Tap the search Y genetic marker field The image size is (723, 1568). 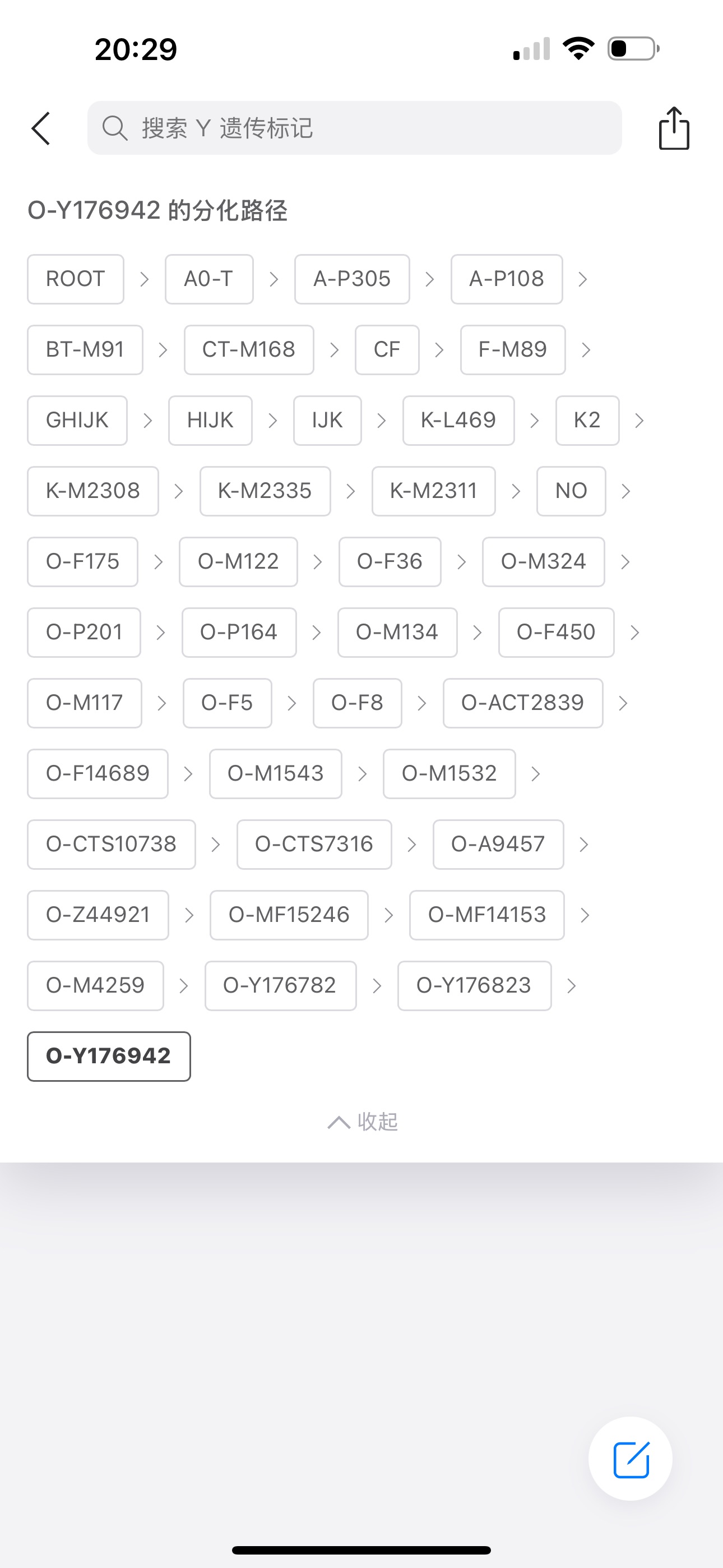click(x=354, y=128)
